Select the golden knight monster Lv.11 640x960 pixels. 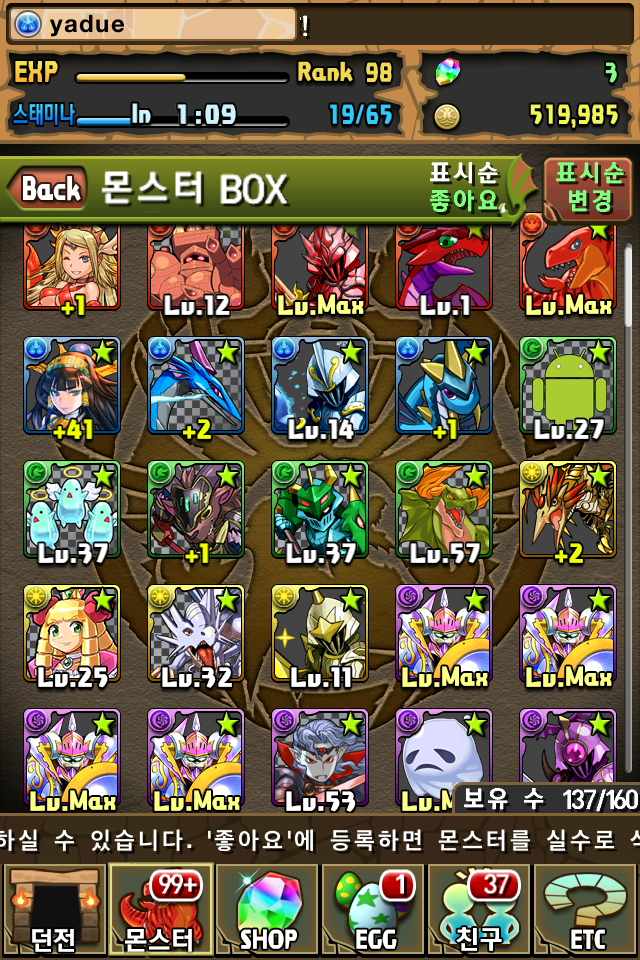point(320,636)
